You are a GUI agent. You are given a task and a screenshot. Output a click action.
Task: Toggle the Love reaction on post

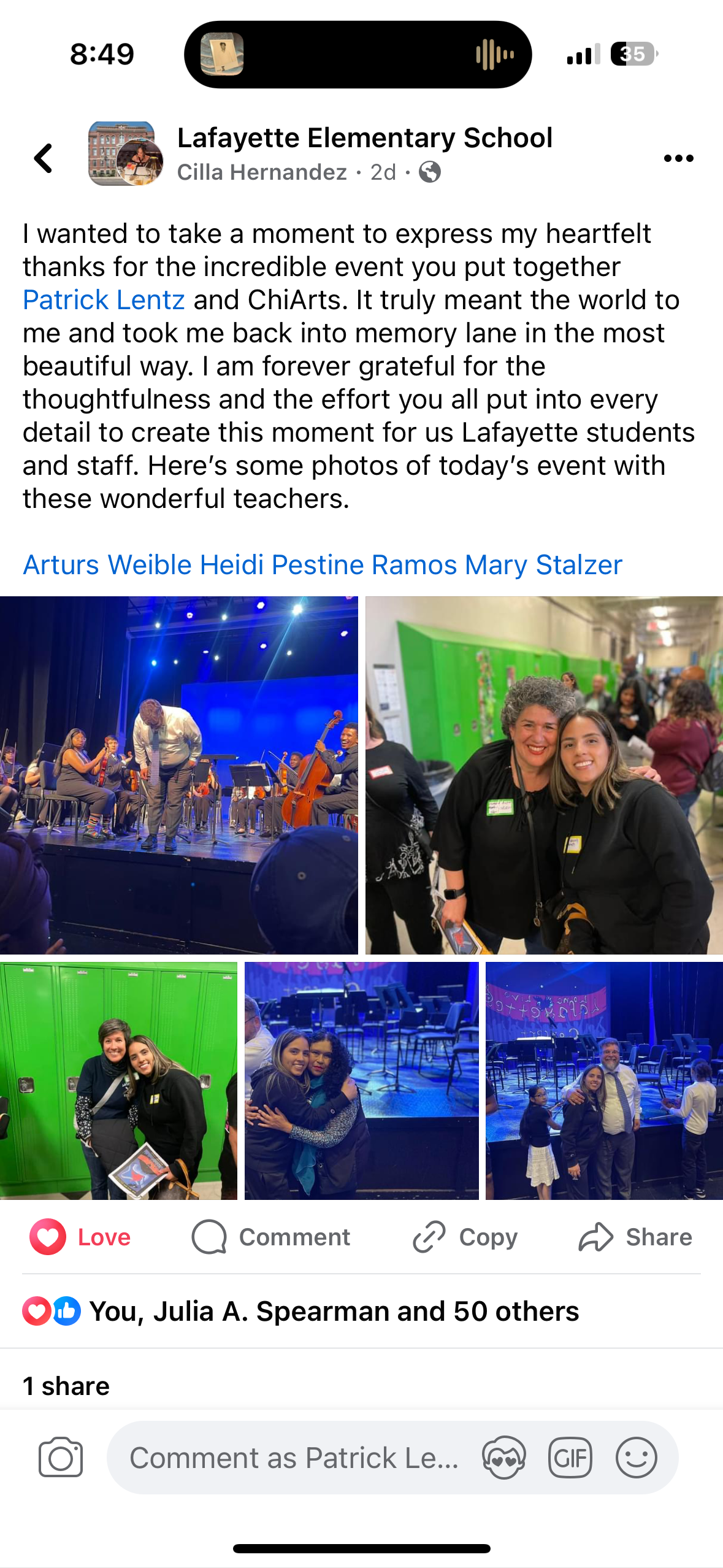[x=81, y=1237]
